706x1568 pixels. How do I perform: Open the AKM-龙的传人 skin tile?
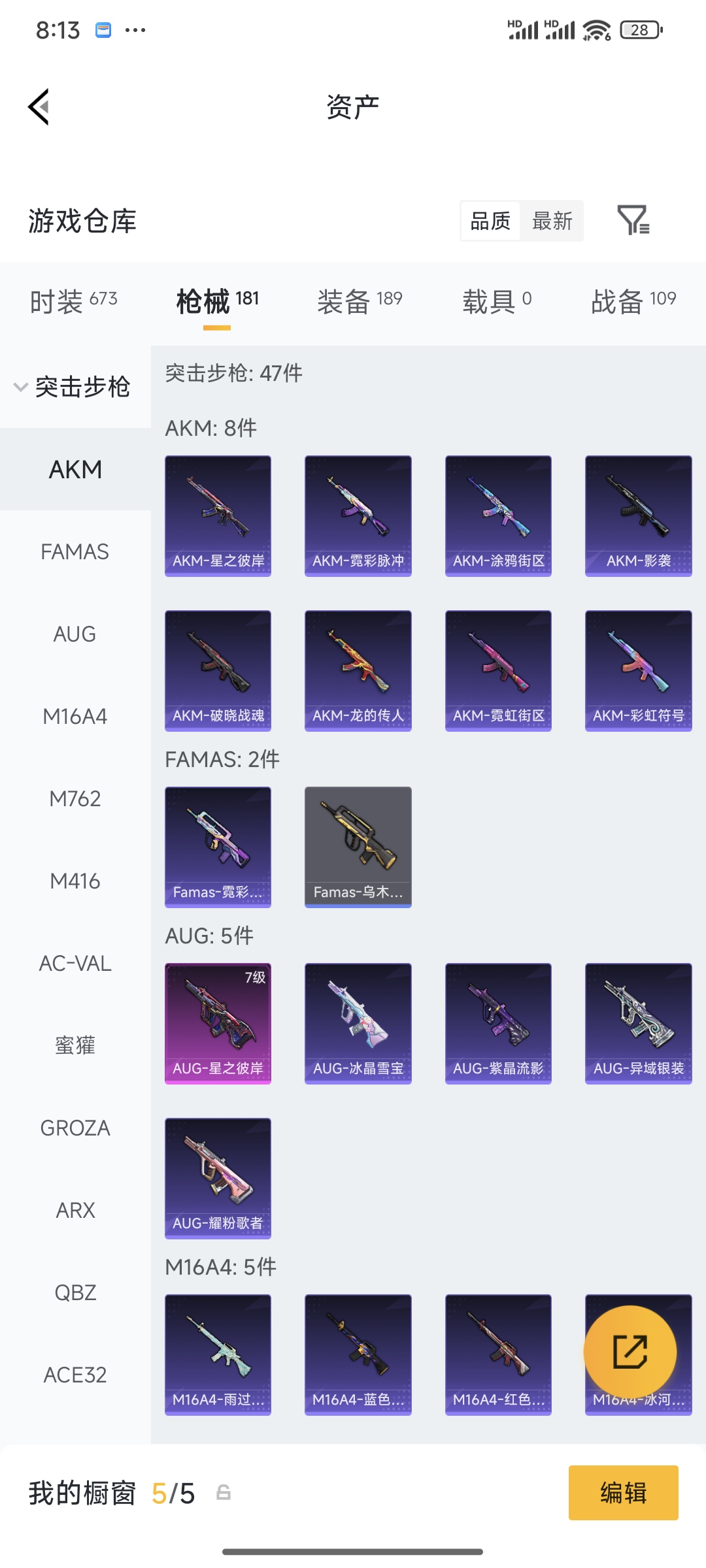click(358, 670)
